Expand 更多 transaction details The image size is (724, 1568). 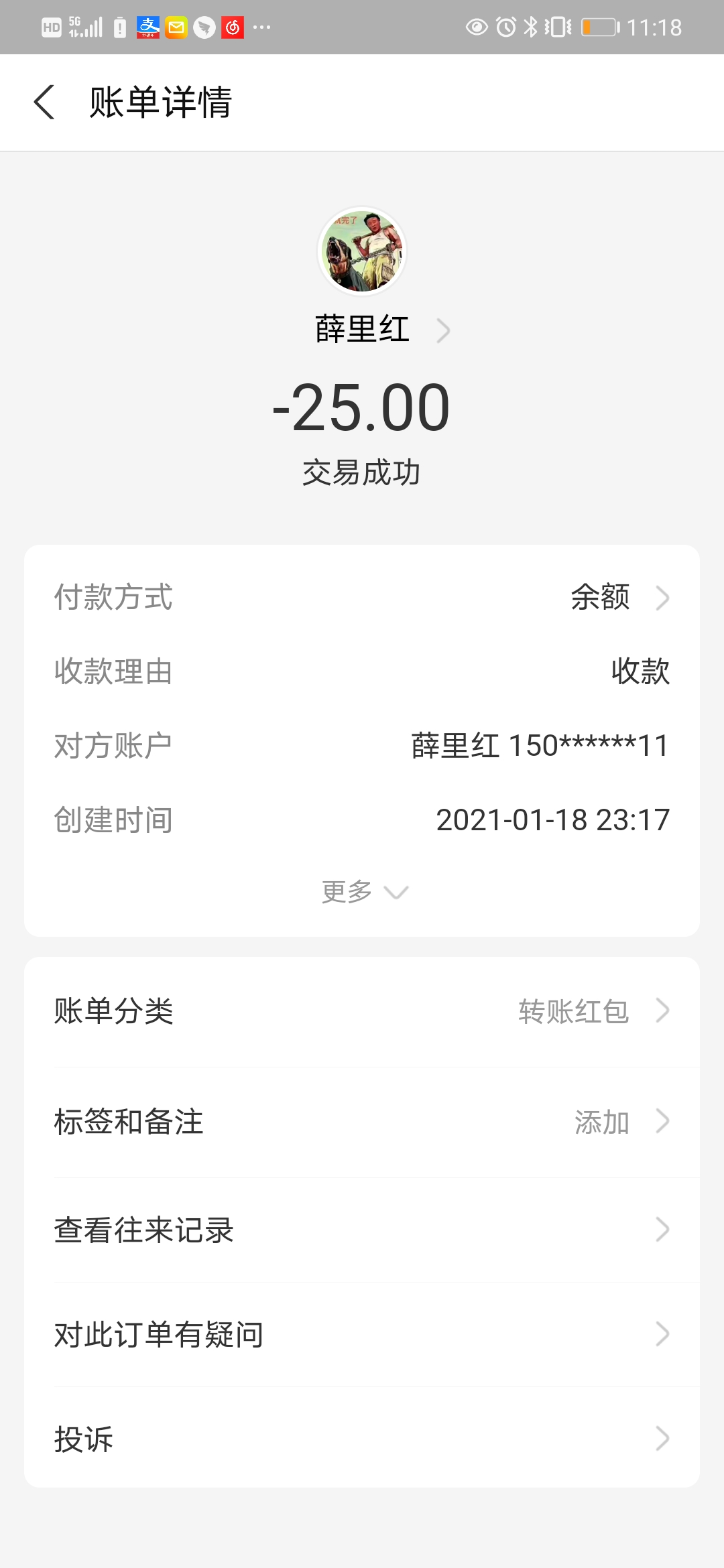[x=364, y=892]
